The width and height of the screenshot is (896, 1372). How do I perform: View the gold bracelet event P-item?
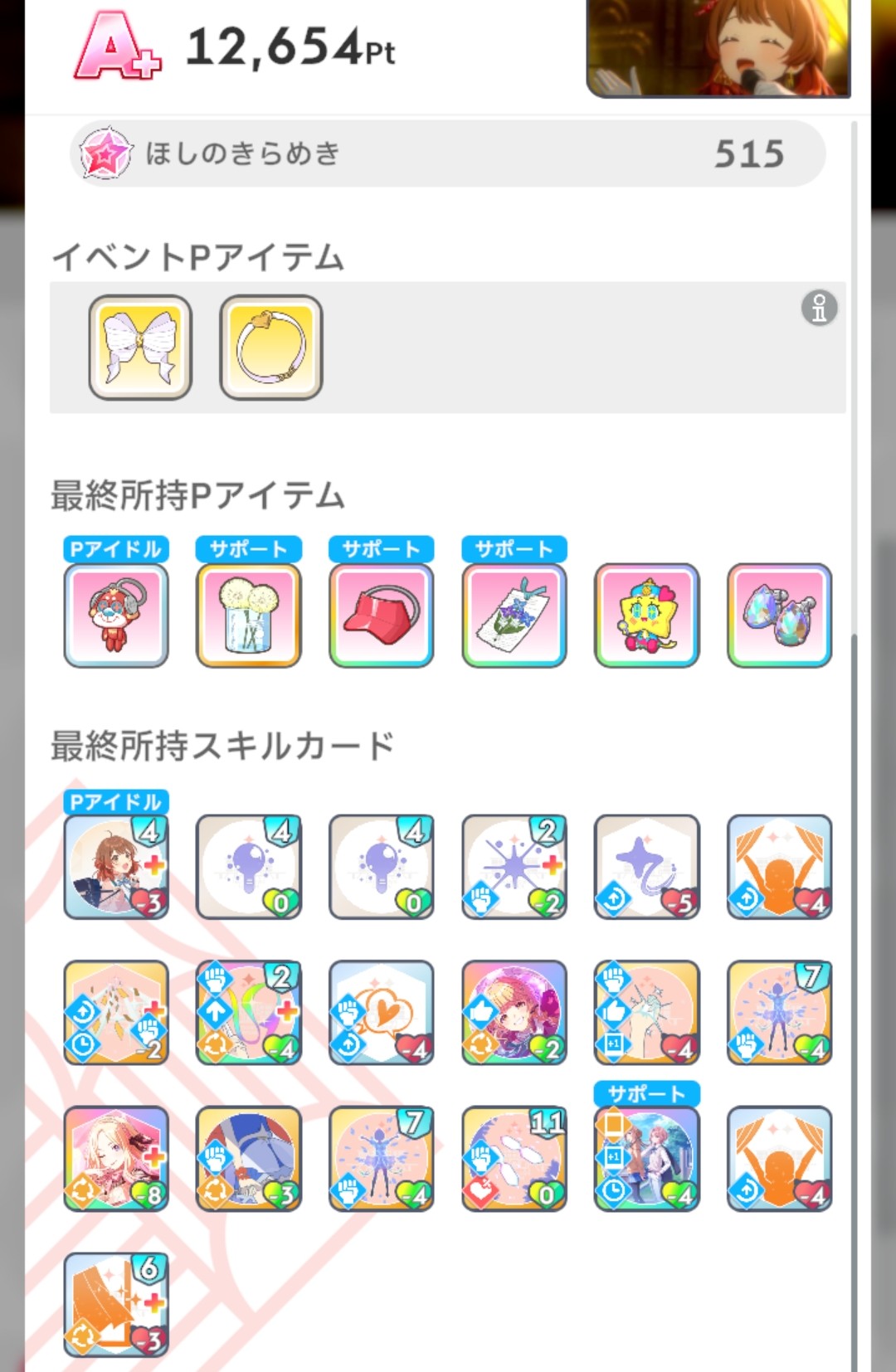271,348
